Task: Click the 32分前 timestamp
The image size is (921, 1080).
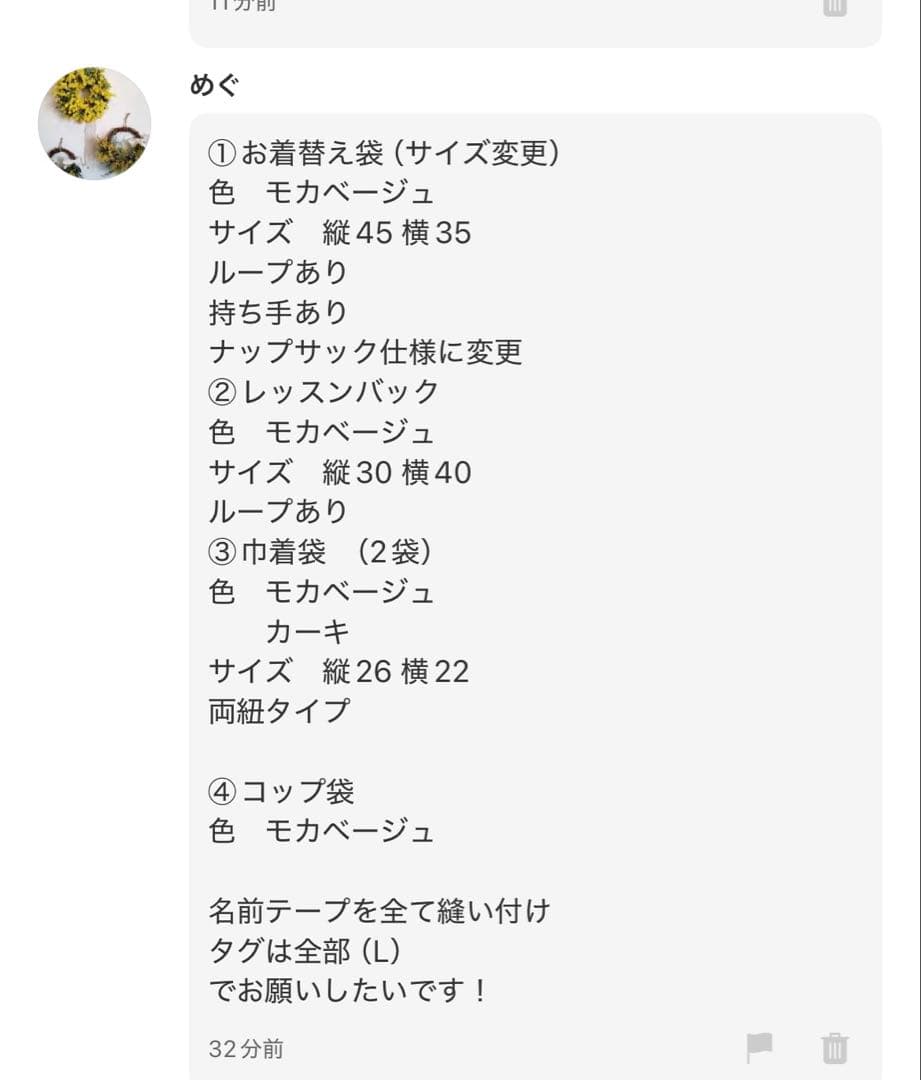Action: (246, 1049)
